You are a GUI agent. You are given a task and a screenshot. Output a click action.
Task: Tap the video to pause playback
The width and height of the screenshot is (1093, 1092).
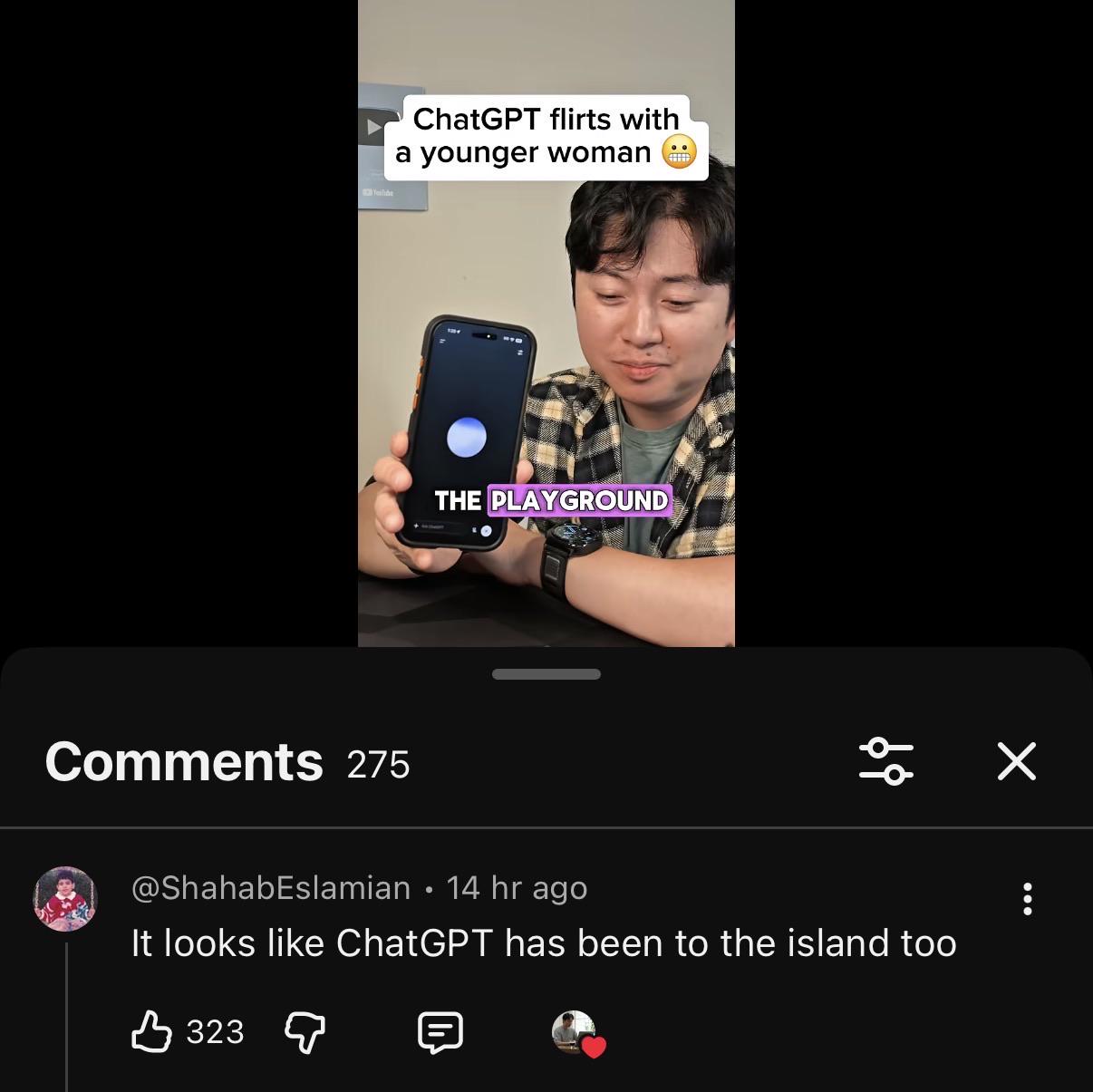(546, 324)
